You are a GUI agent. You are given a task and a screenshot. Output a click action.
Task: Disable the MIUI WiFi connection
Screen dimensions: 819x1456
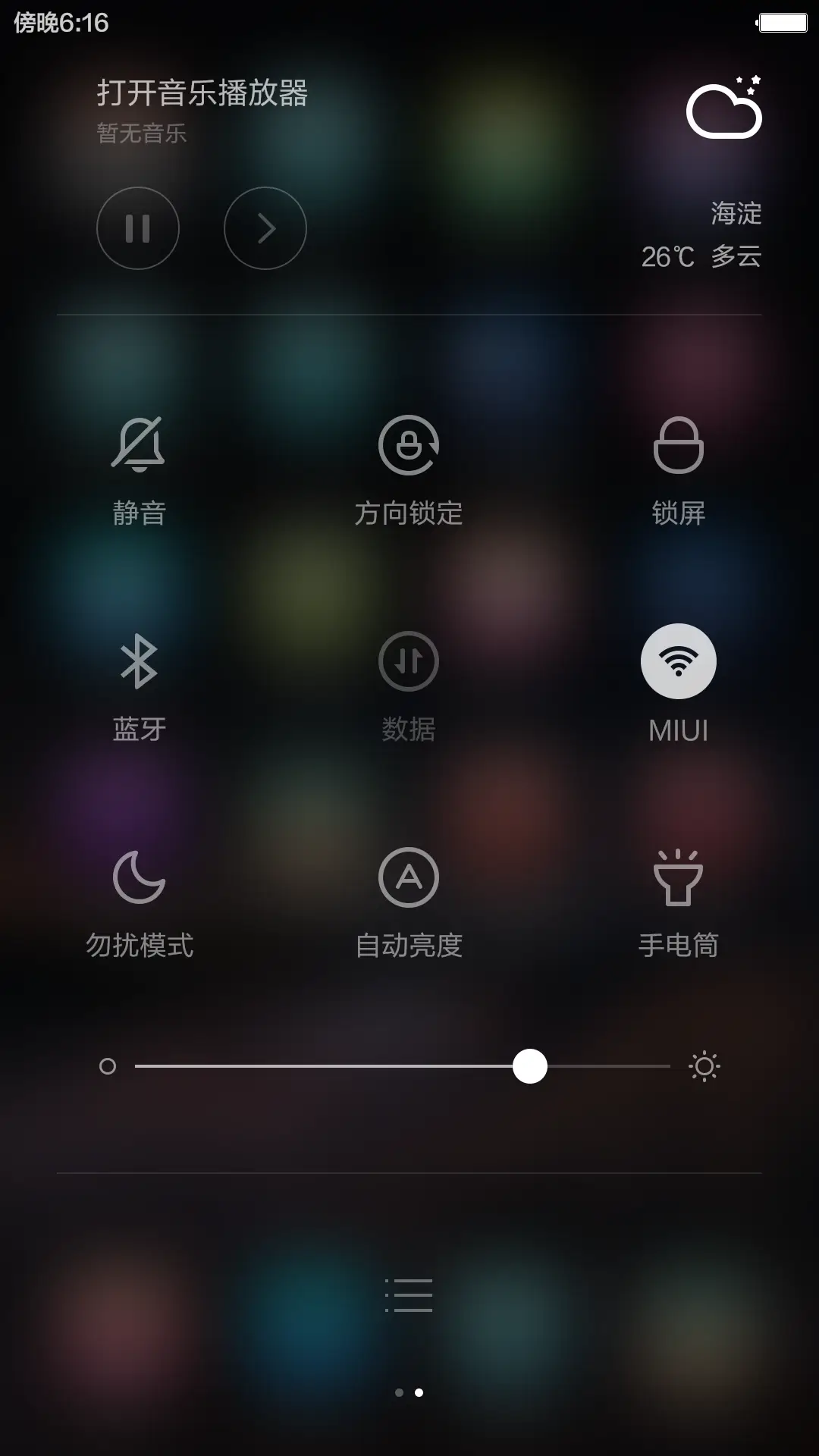pyautogui.click(x=678, y=661)
